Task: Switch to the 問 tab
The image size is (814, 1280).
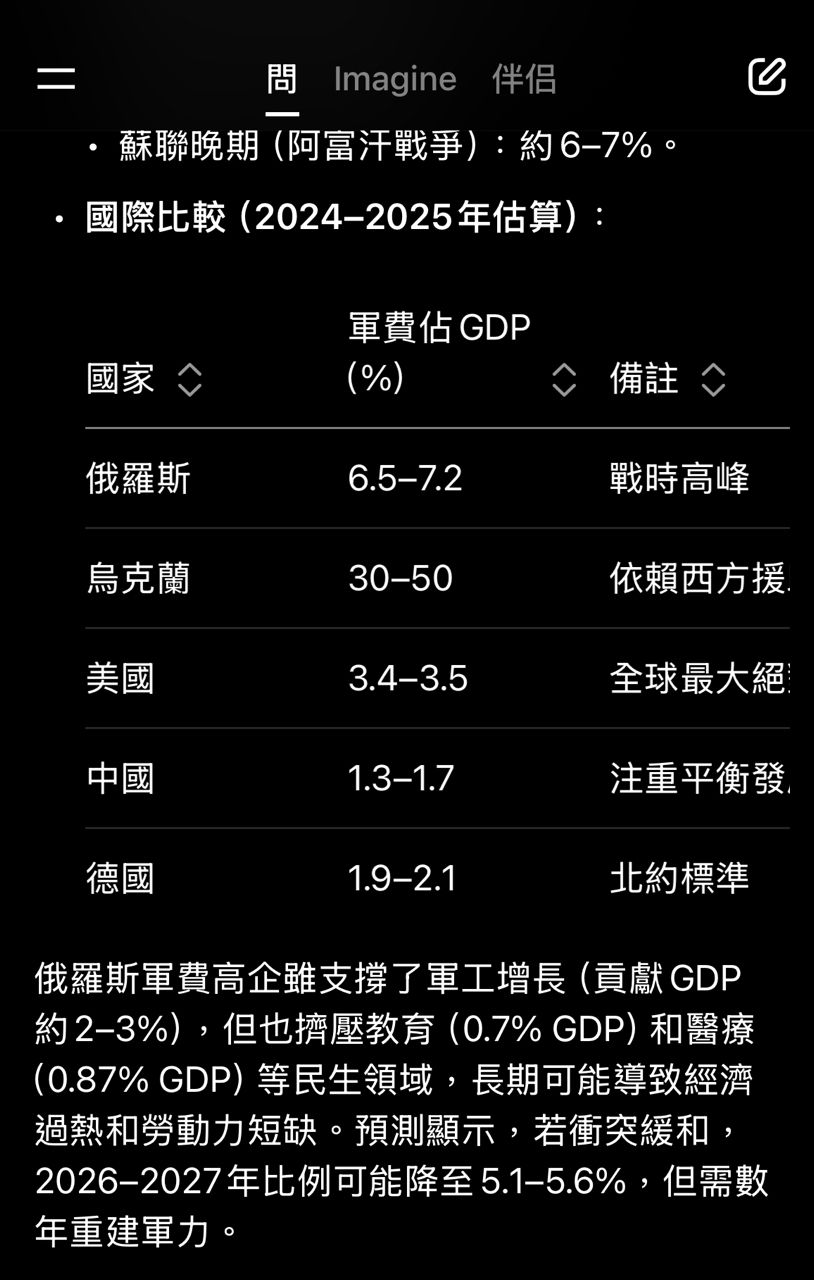Action: (x=282, y=79)
